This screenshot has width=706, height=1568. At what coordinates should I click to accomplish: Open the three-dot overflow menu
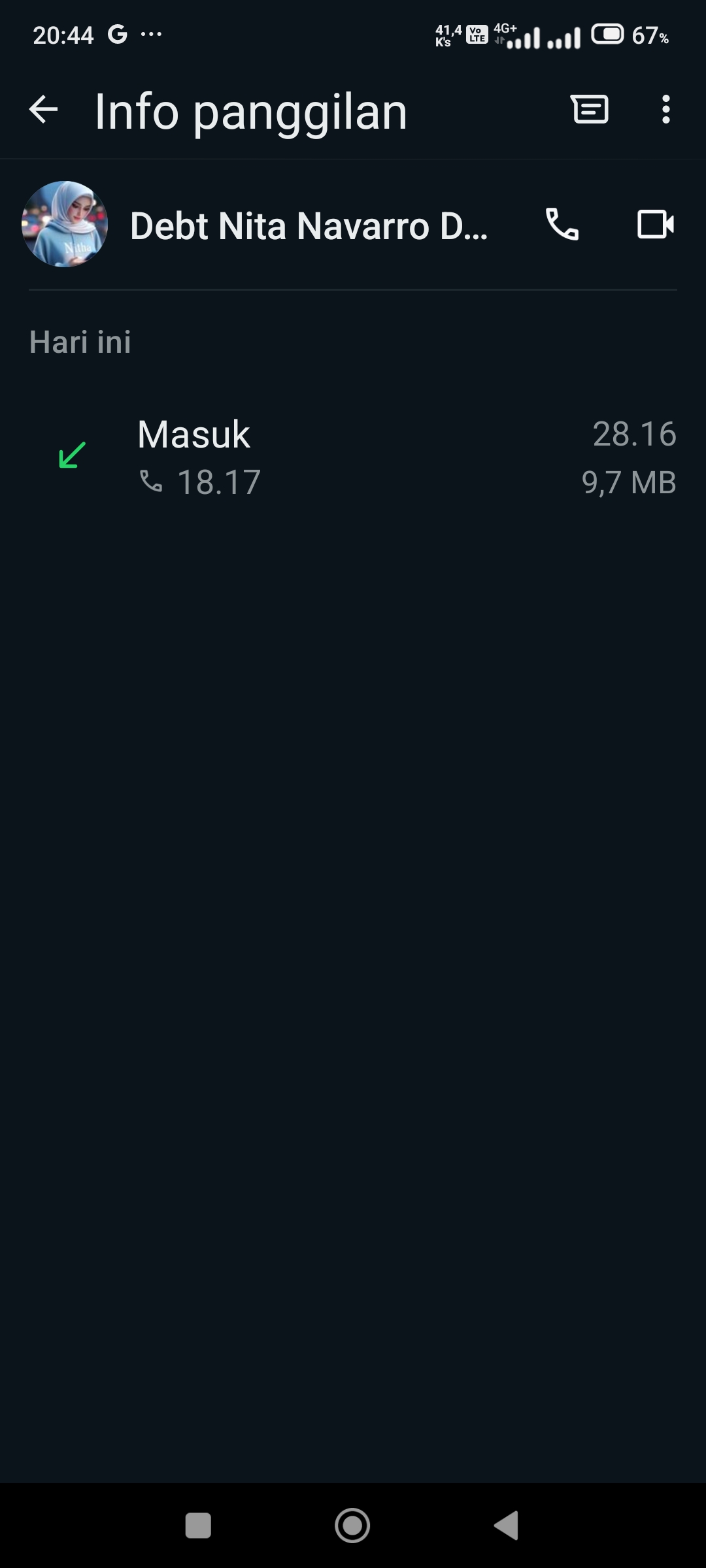665,109
